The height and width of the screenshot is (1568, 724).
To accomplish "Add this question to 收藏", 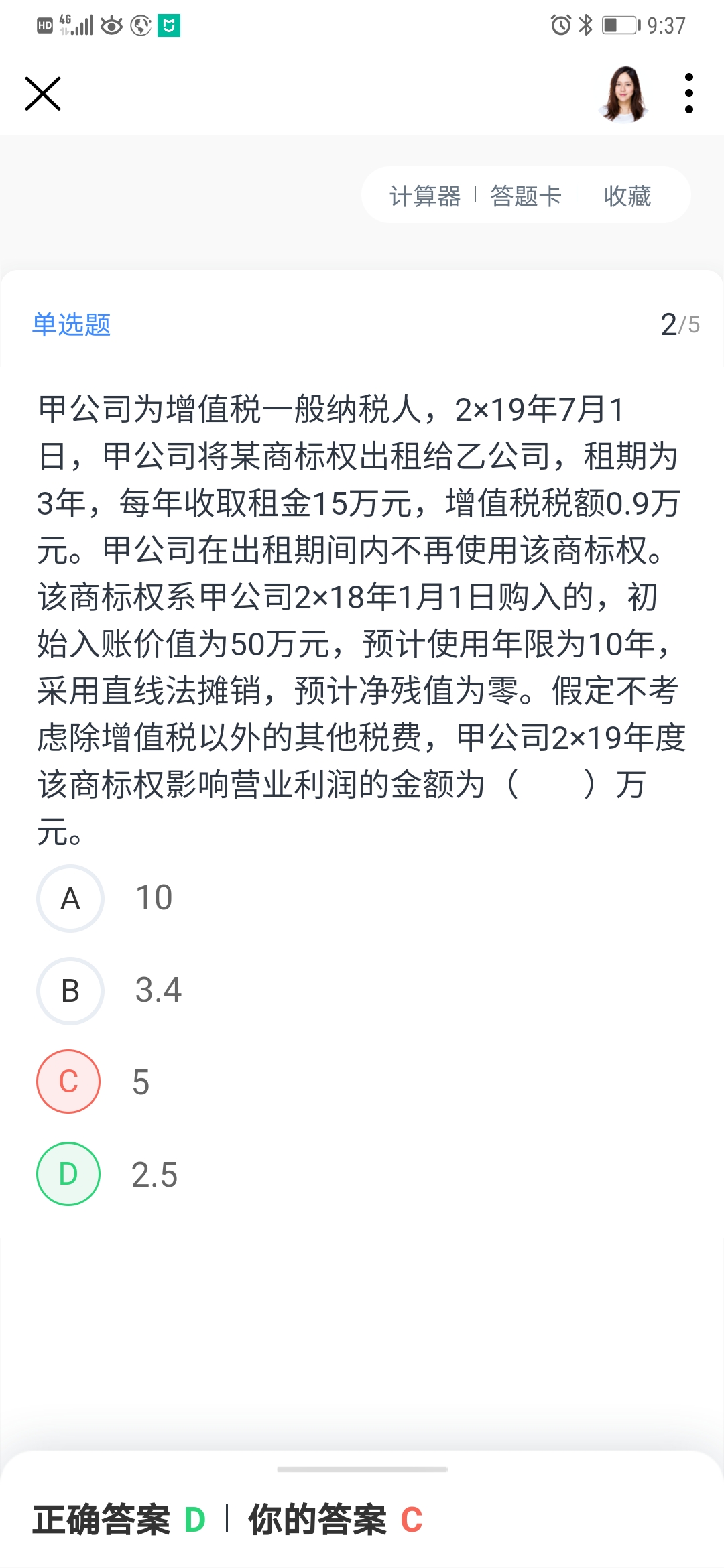I will (x=627, y=196).
